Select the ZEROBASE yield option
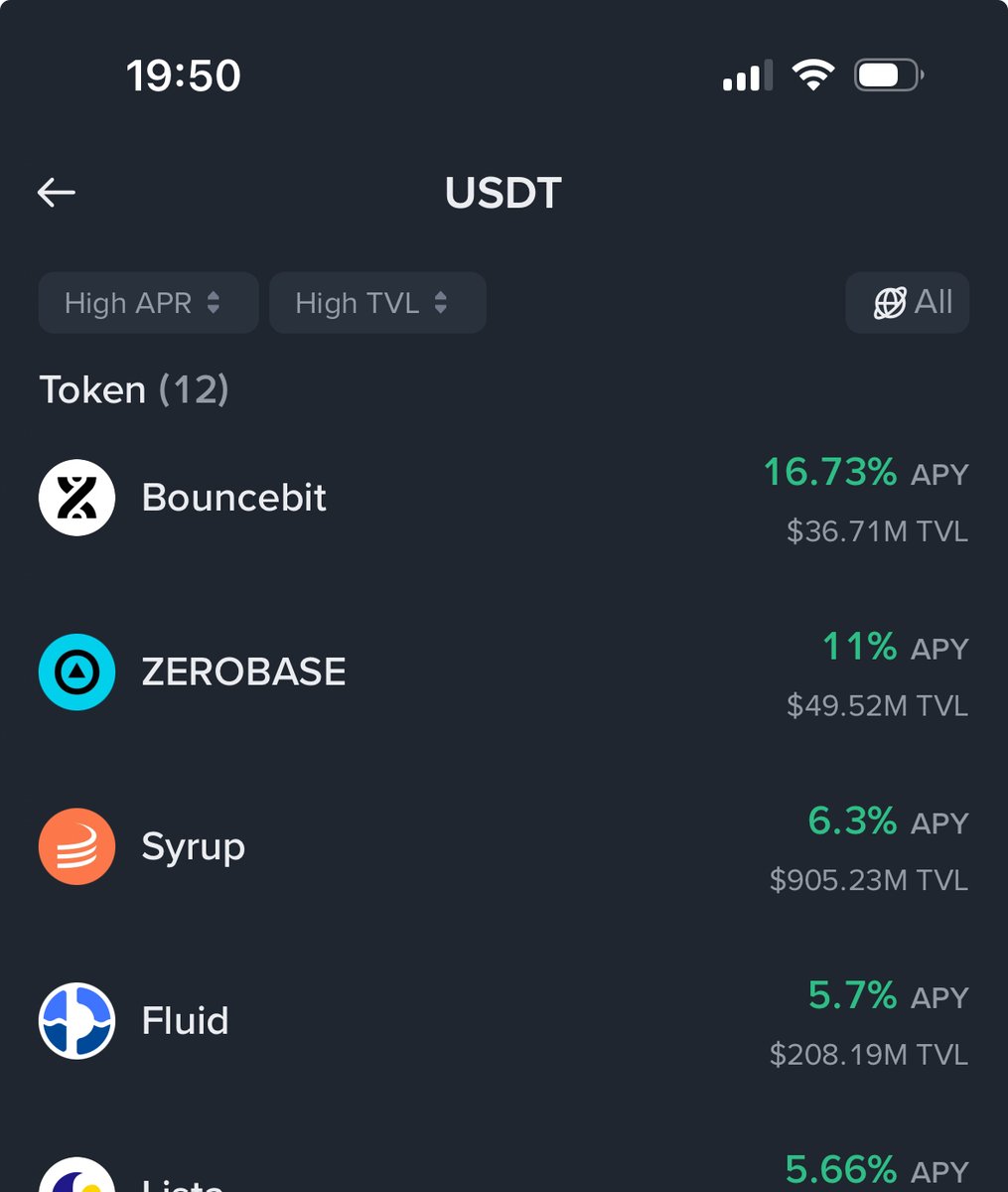The height and width of the screenshot is (1192, 1008). pos(504,673)
